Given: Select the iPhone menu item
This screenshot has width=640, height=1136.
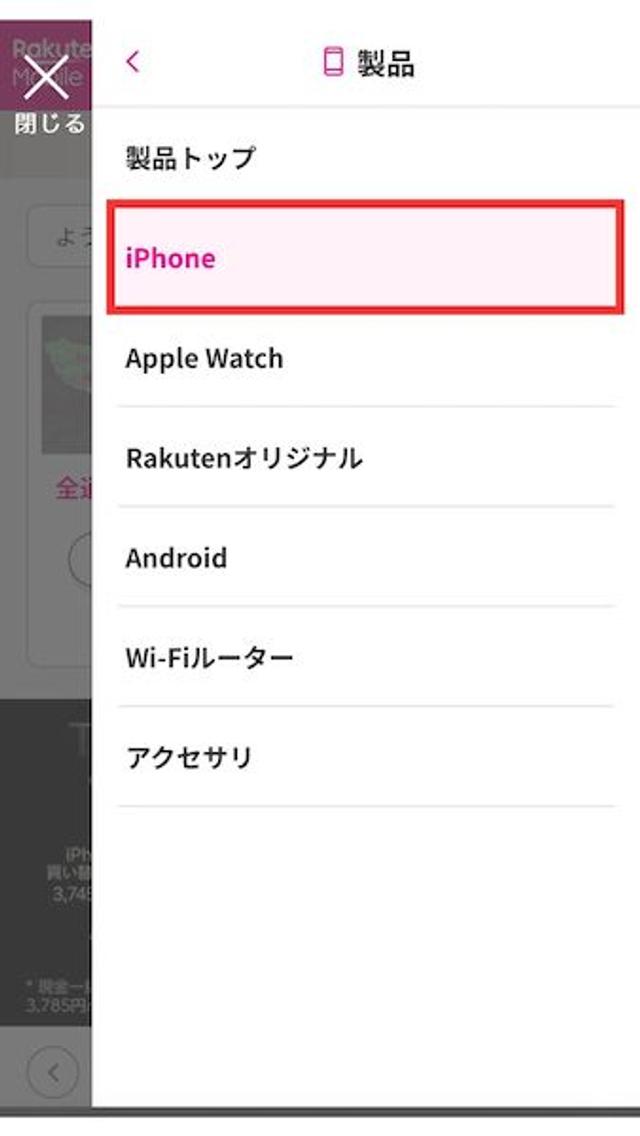Looking at the screenshot, I should click(x=365, y=258).
